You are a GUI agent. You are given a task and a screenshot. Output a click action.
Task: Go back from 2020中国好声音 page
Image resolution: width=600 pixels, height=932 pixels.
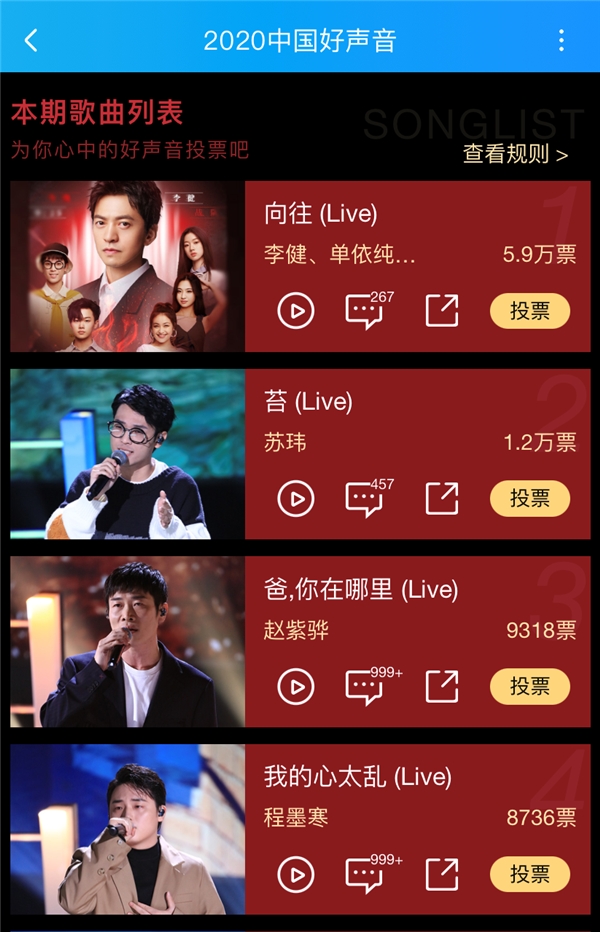click(x=31, y=40)
